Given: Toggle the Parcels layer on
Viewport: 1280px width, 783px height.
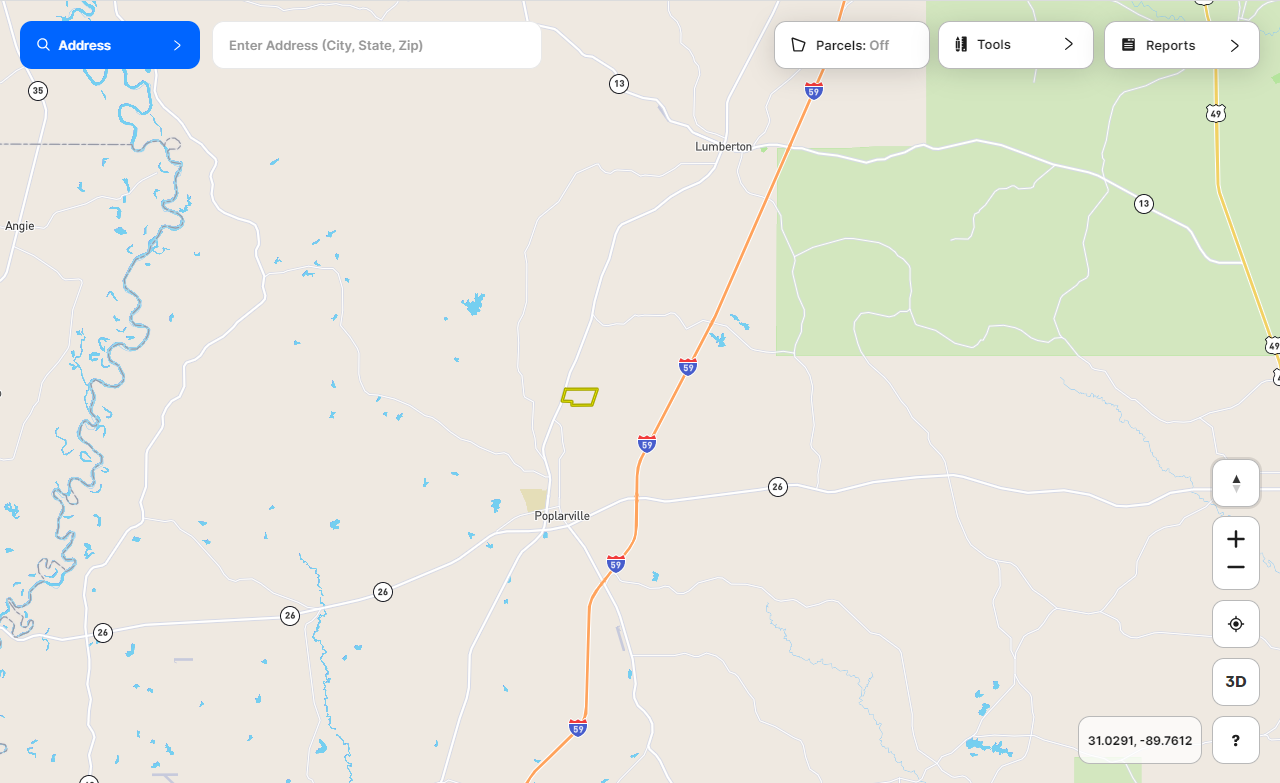Looking at the screenshot, I should pos(851,45).
